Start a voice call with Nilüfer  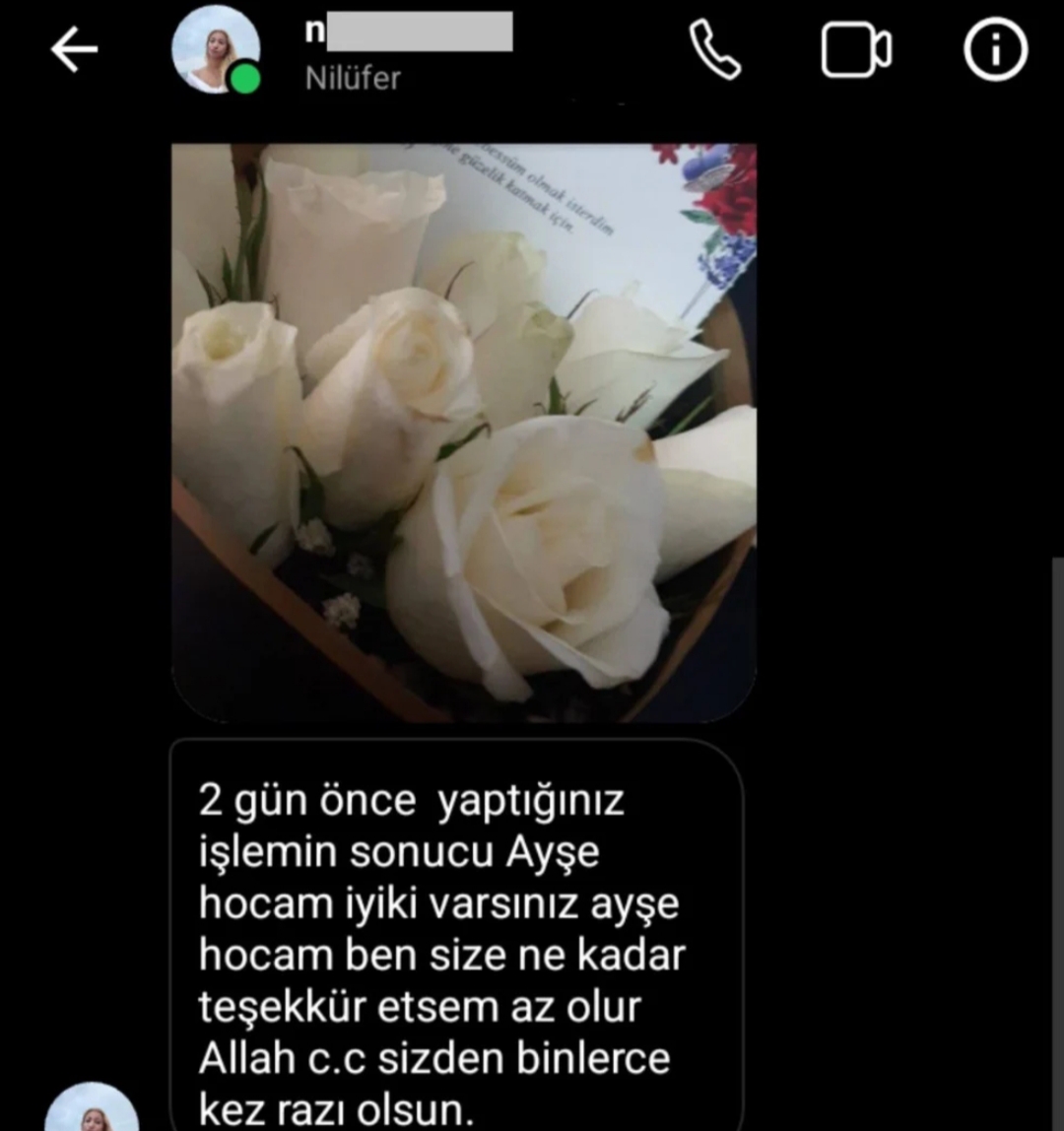point(715,50)
